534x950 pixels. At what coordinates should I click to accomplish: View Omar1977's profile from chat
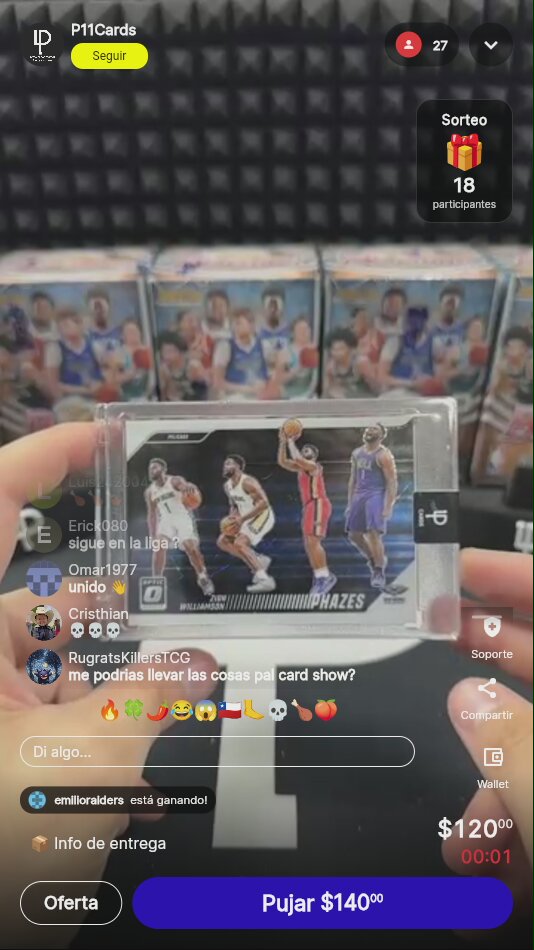click(44, 579)
